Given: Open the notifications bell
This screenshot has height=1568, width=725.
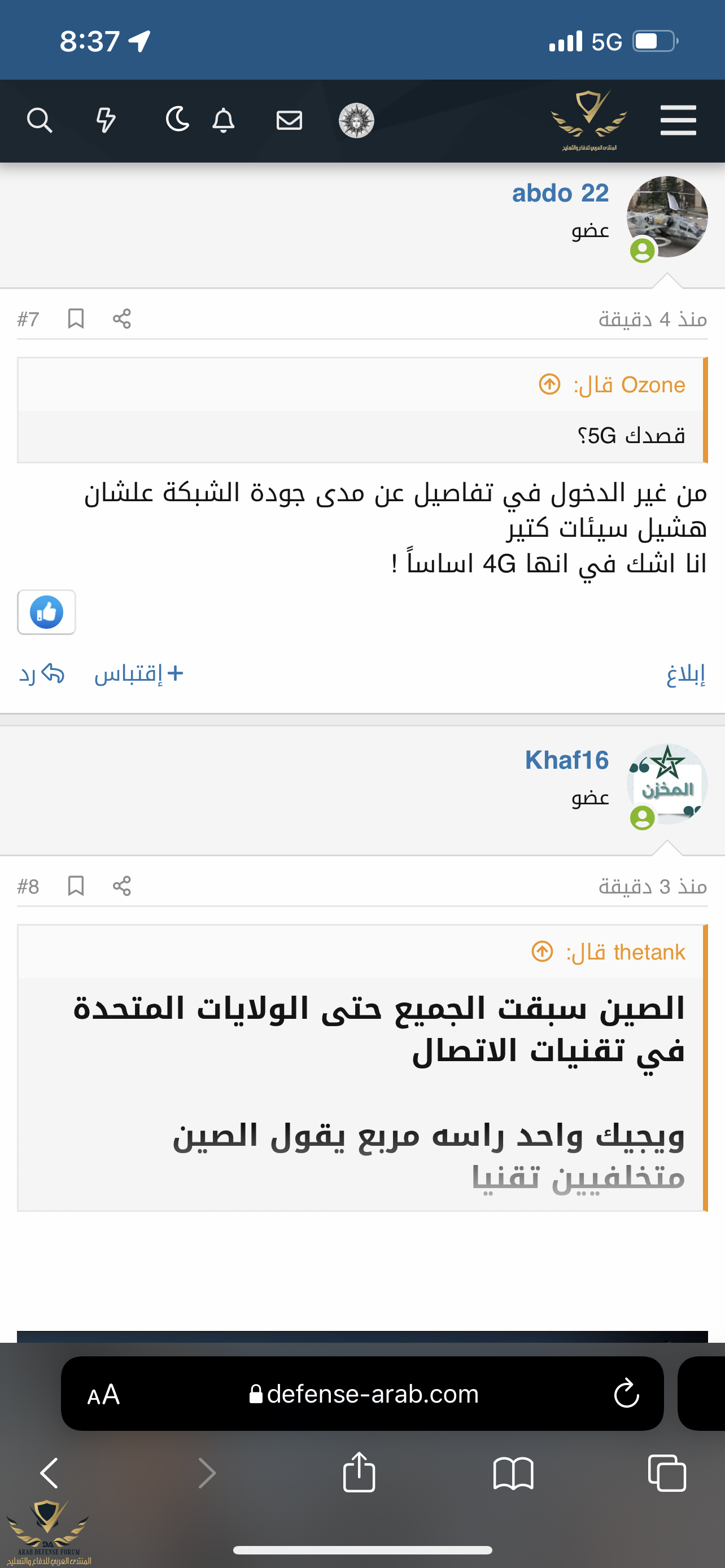Looking at the screenshot, I should (224, 121).
